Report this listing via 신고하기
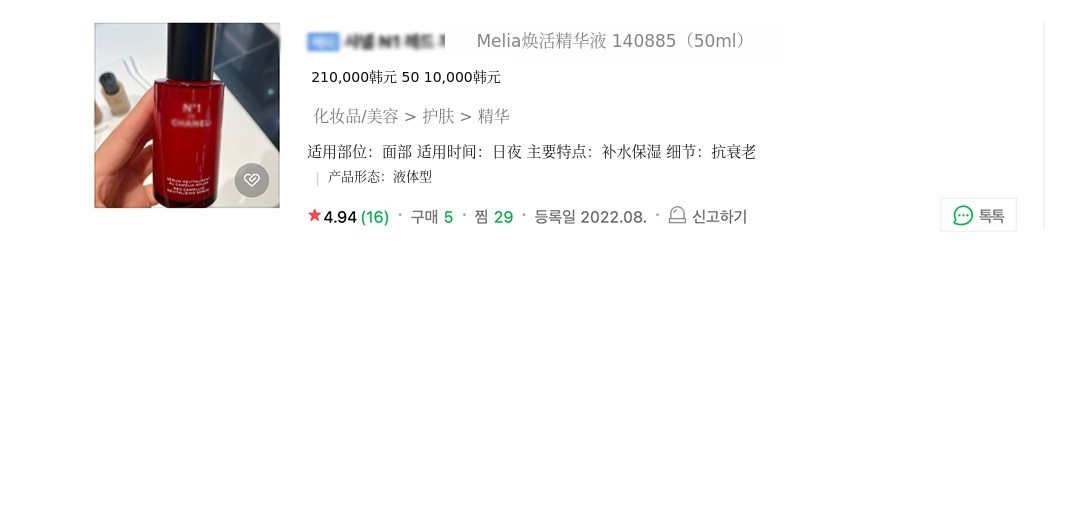The height and width of the screenshot is (507, 1080). click(x=708, y=216)
